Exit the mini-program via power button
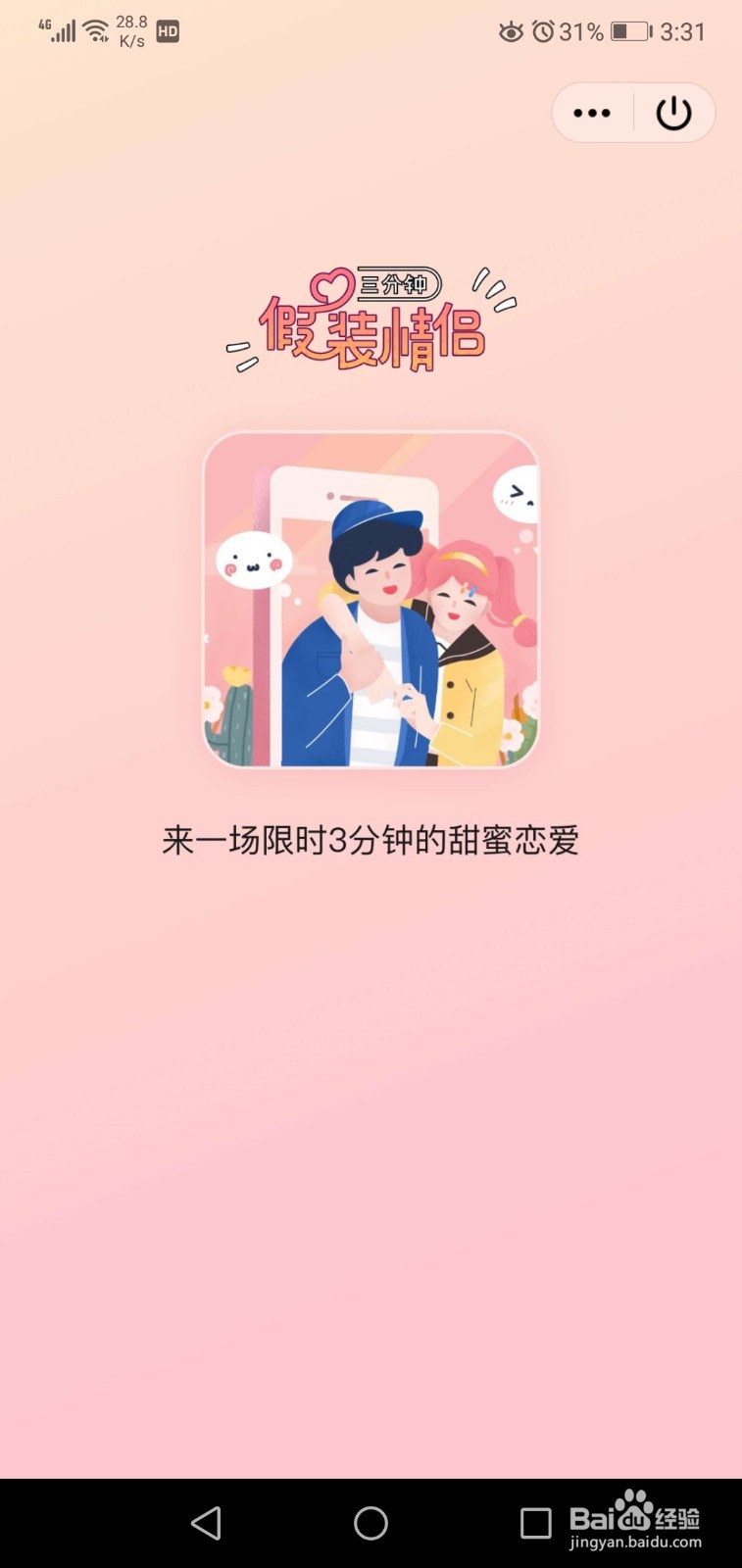The height and width of the screenshot is (1568, 742). (x=674, y=112)
